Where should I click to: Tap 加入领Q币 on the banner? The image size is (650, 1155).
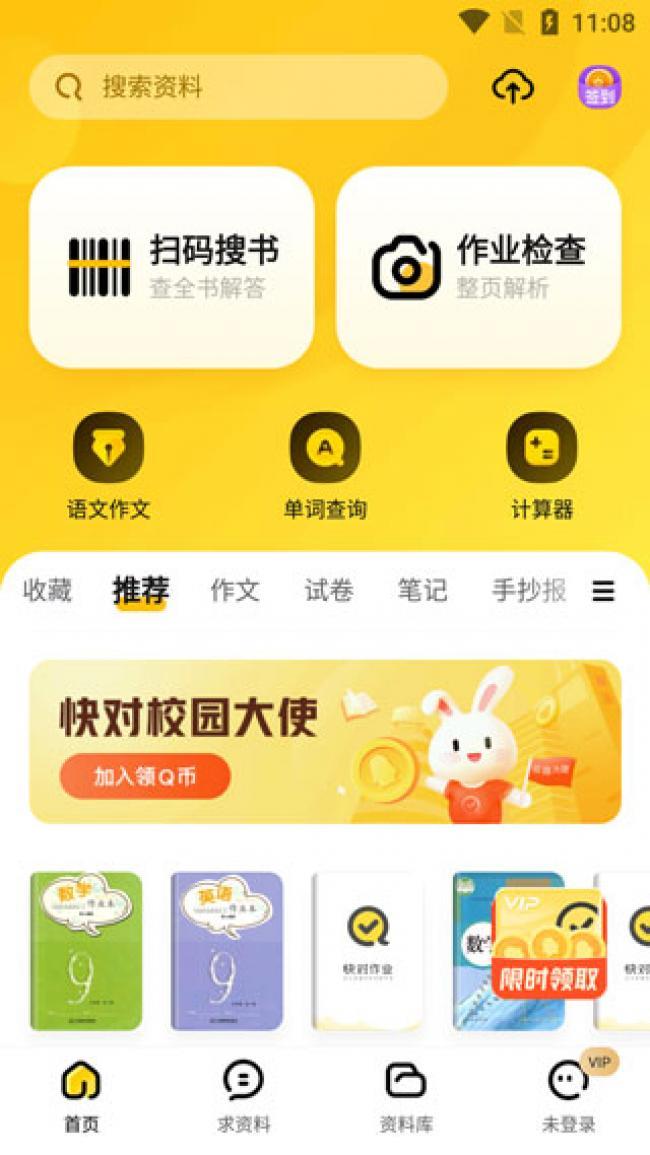pyautogui.click(x=145, y=776)
